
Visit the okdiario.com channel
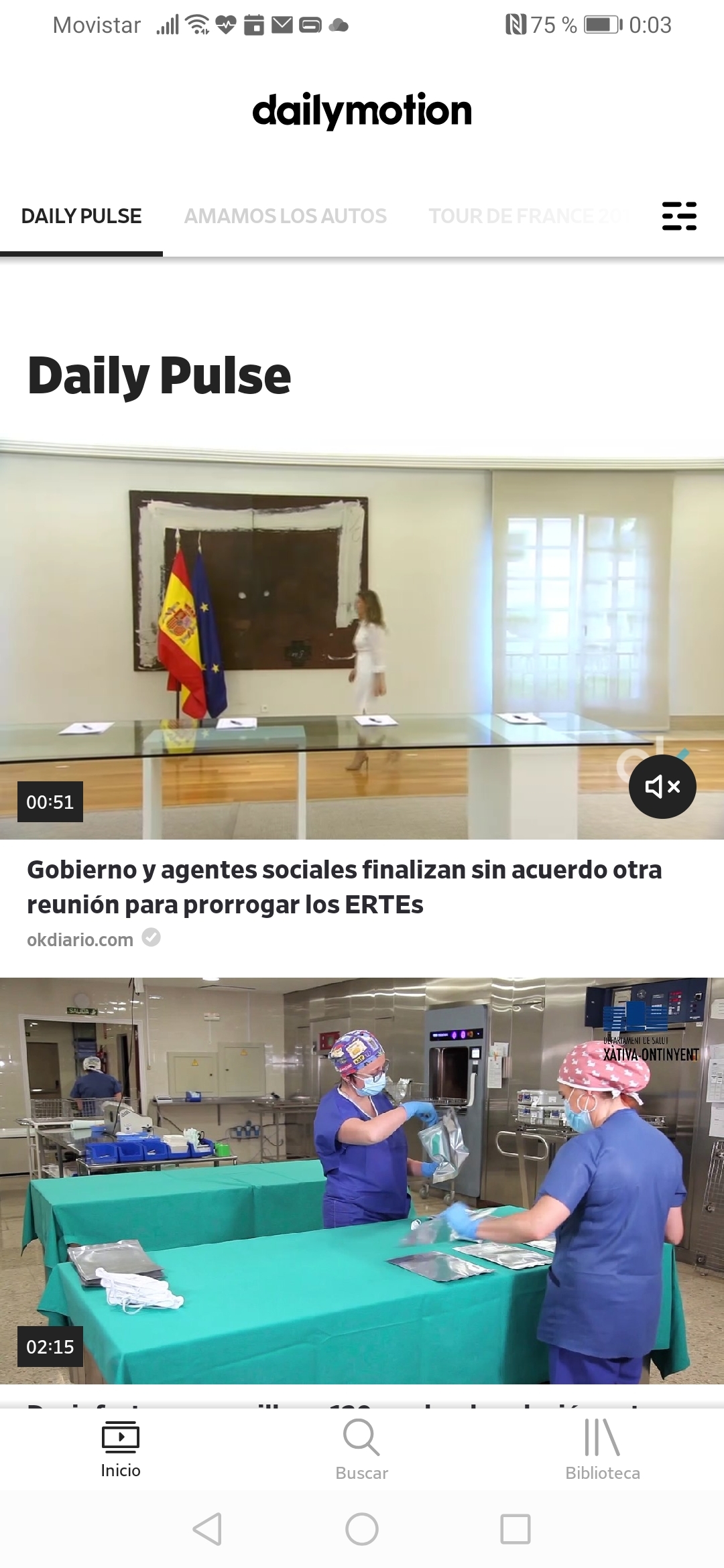(80, 939)
